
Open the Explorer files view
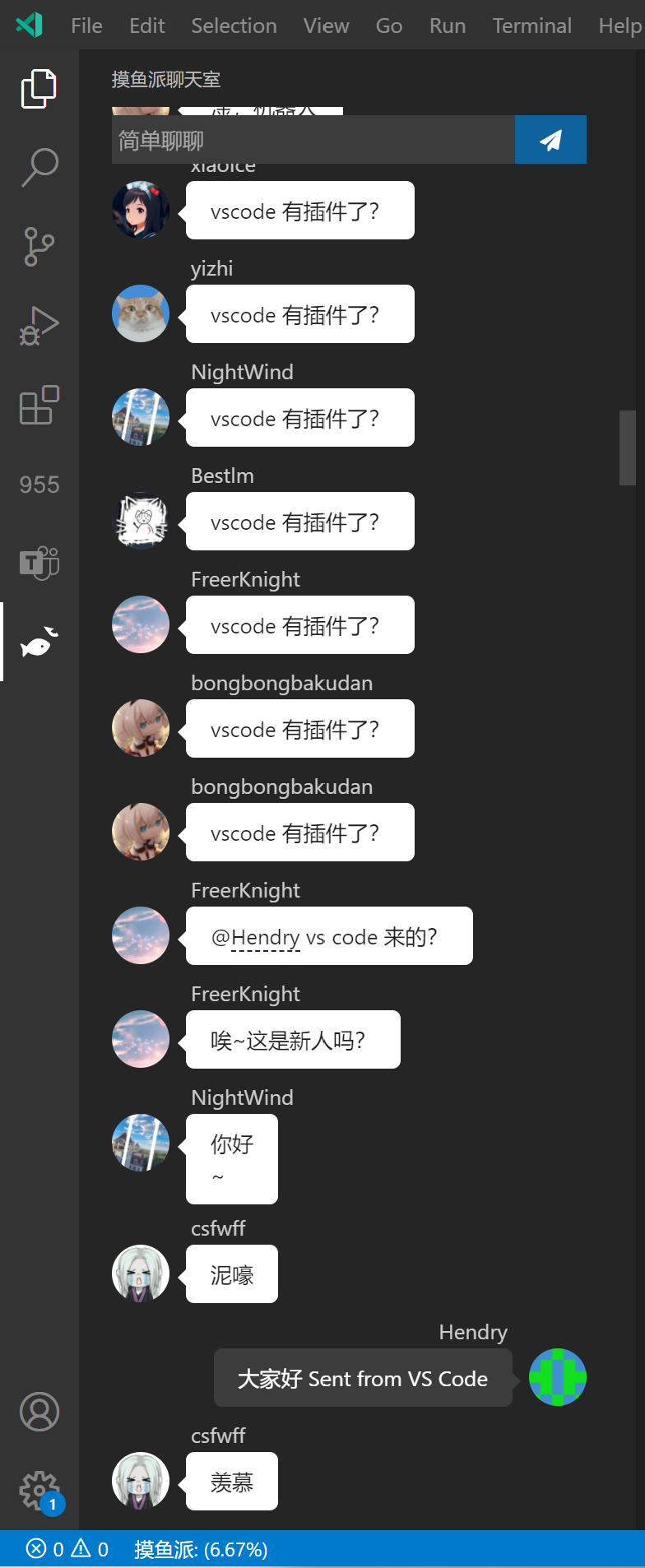(39, 89)
